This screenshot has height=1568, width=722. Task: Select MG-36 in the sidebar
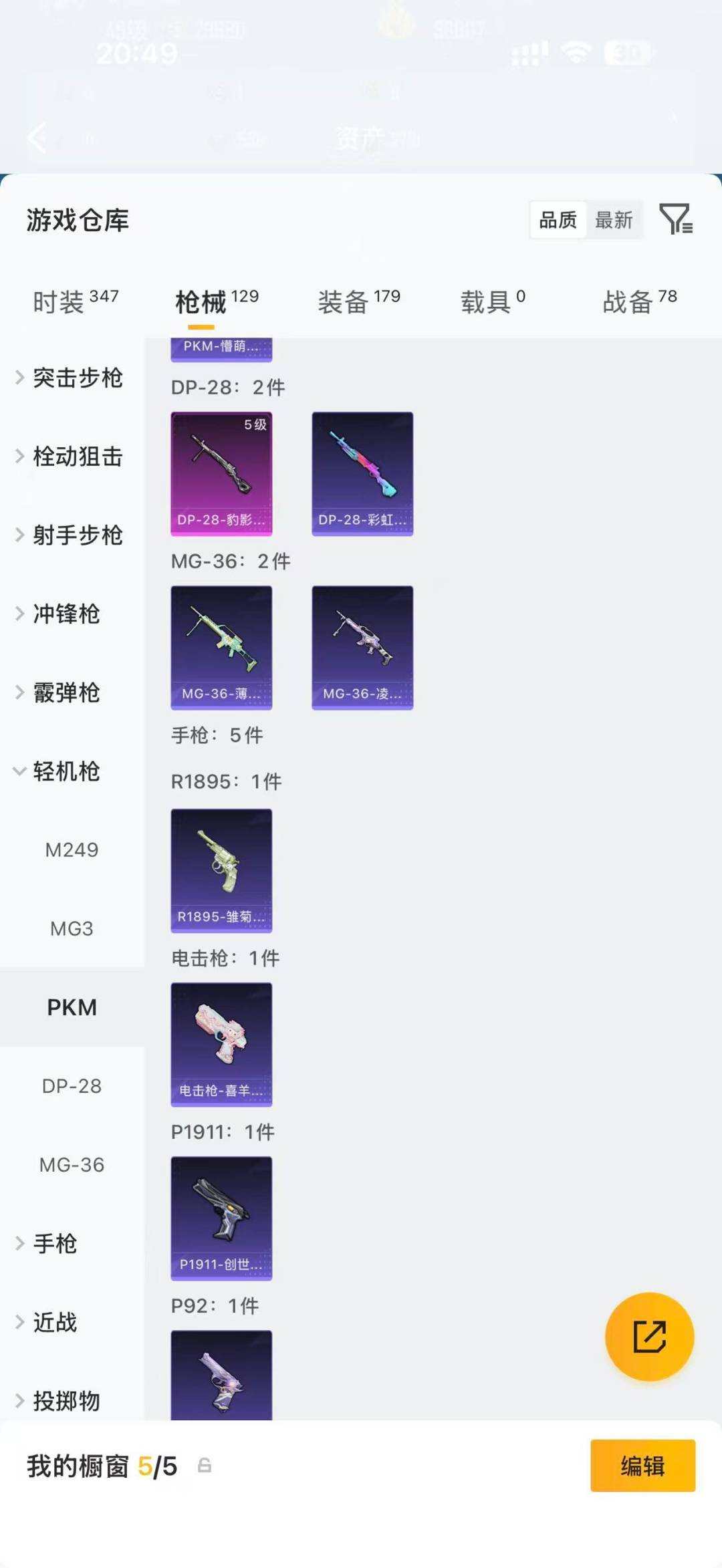click(72, 1164)
